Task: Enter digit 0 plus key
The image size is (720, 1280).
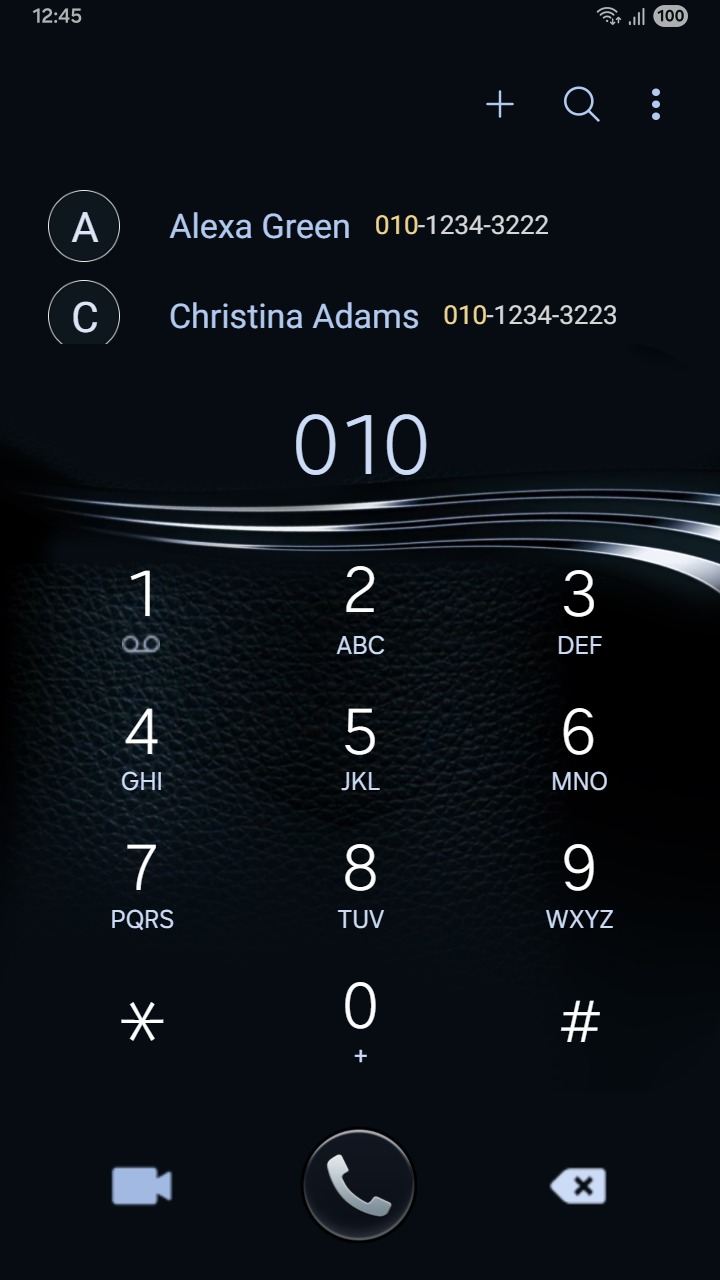Action: [x=360, y=1022]
